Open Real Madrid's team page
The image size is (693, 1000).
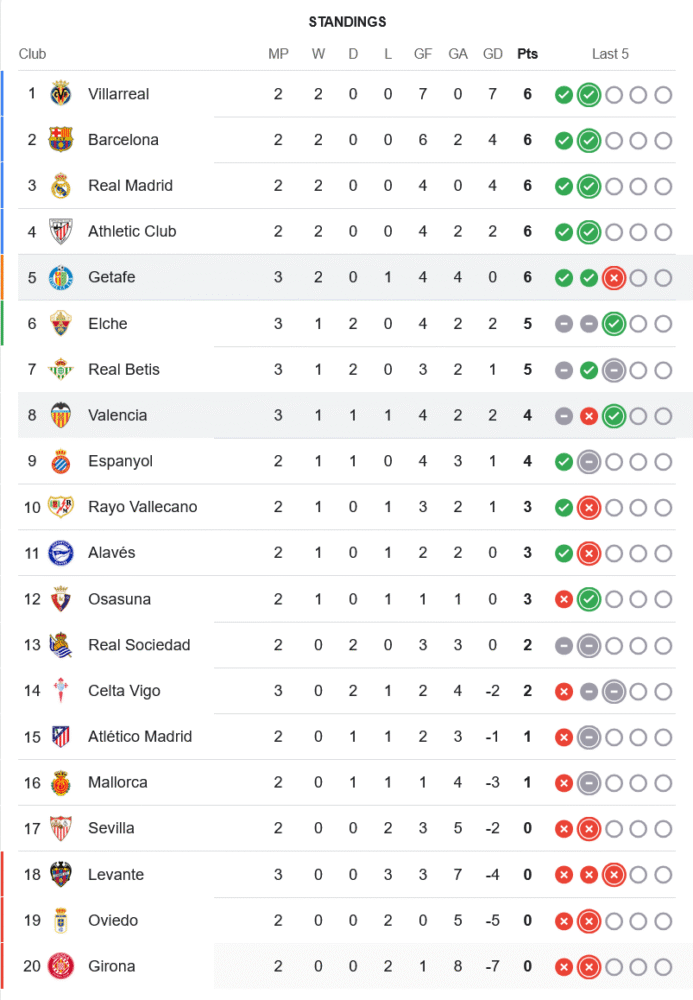point(130,186)
